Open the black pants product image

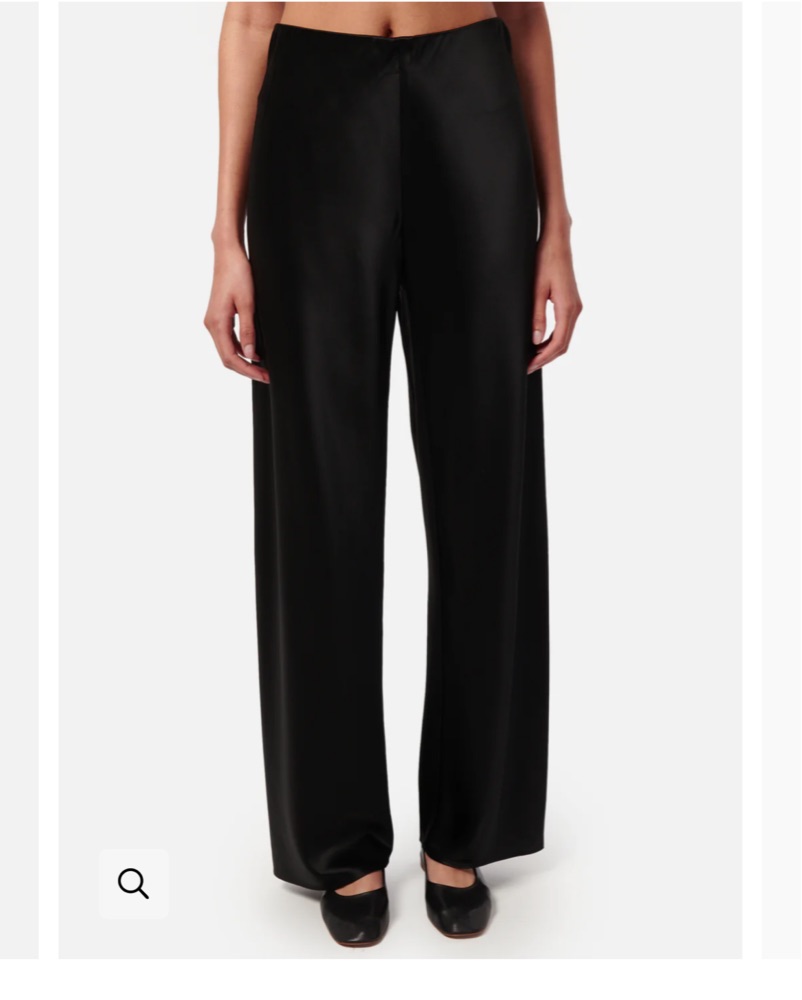tap(400, 450)
